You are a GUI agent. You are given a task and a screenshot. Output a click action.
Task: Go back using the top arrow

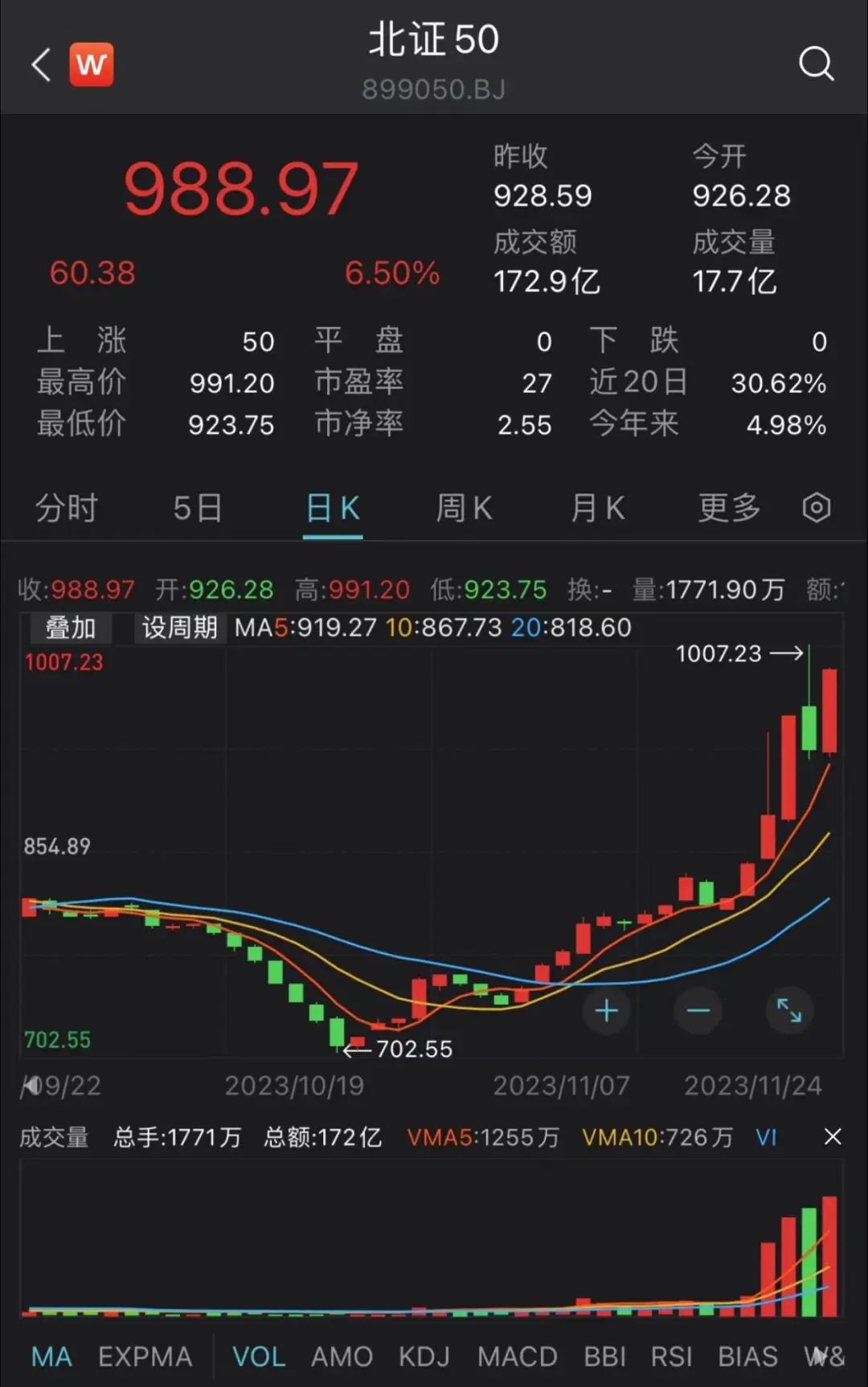tap(41, 64)
